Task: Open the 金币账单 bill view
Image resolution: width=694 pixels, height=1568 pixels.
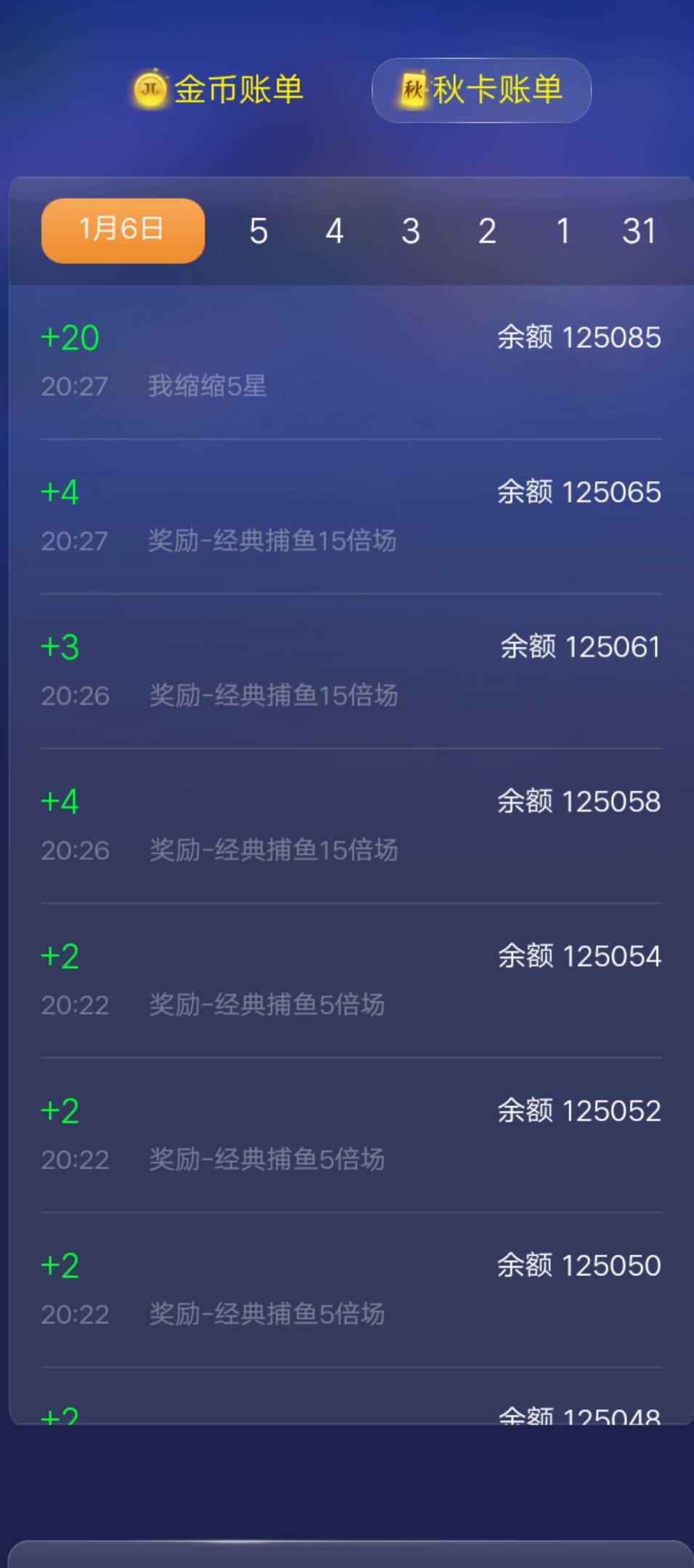Action: [218, 89]
